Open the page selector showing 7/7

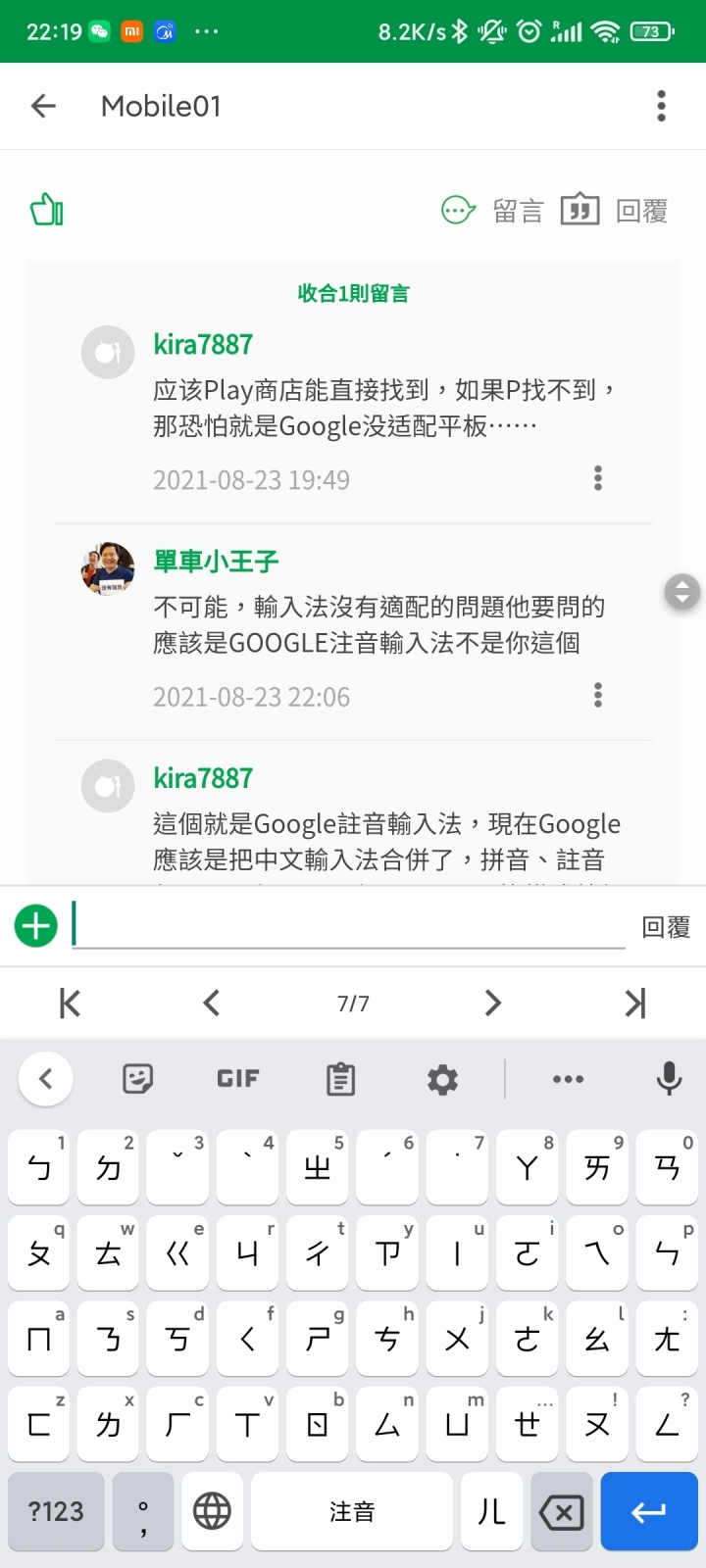pos(353,1004)
